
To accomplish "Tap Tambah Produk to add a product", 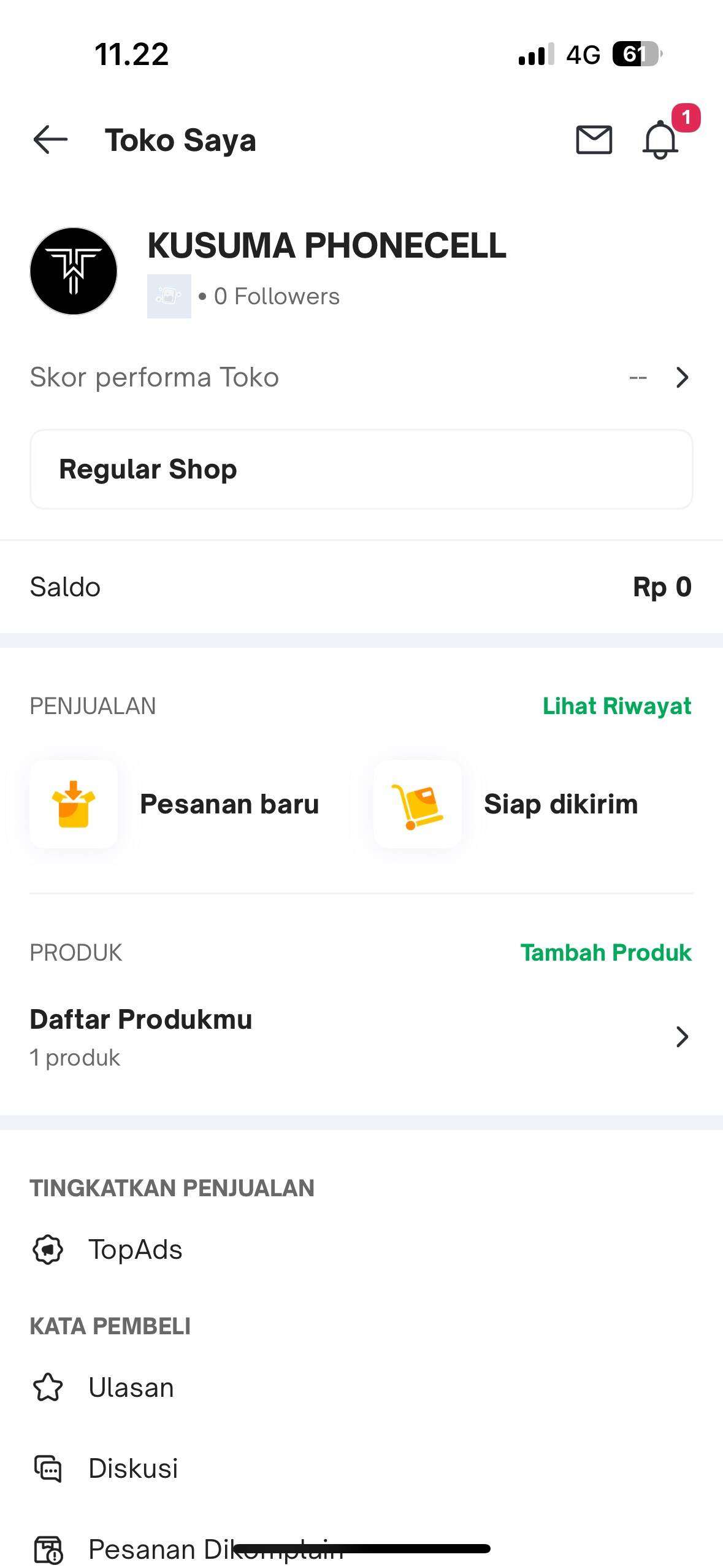I will coord(606,953).
